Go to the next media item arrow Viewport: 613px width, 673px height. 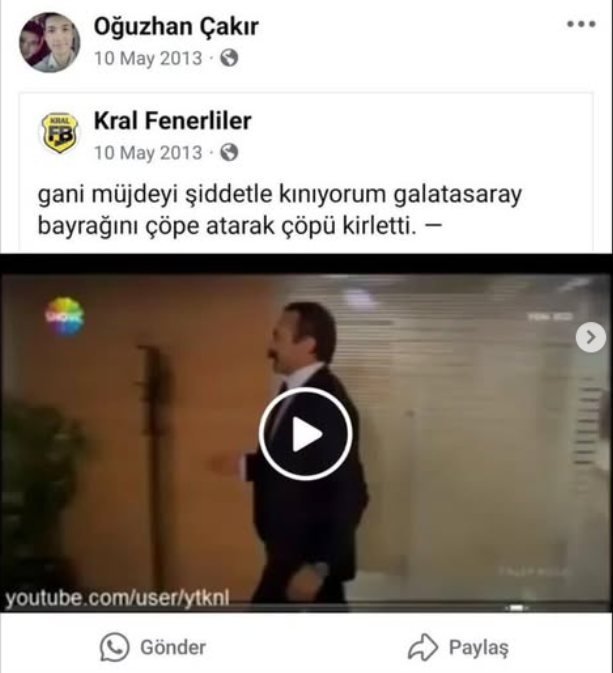[x=591, y=337]
